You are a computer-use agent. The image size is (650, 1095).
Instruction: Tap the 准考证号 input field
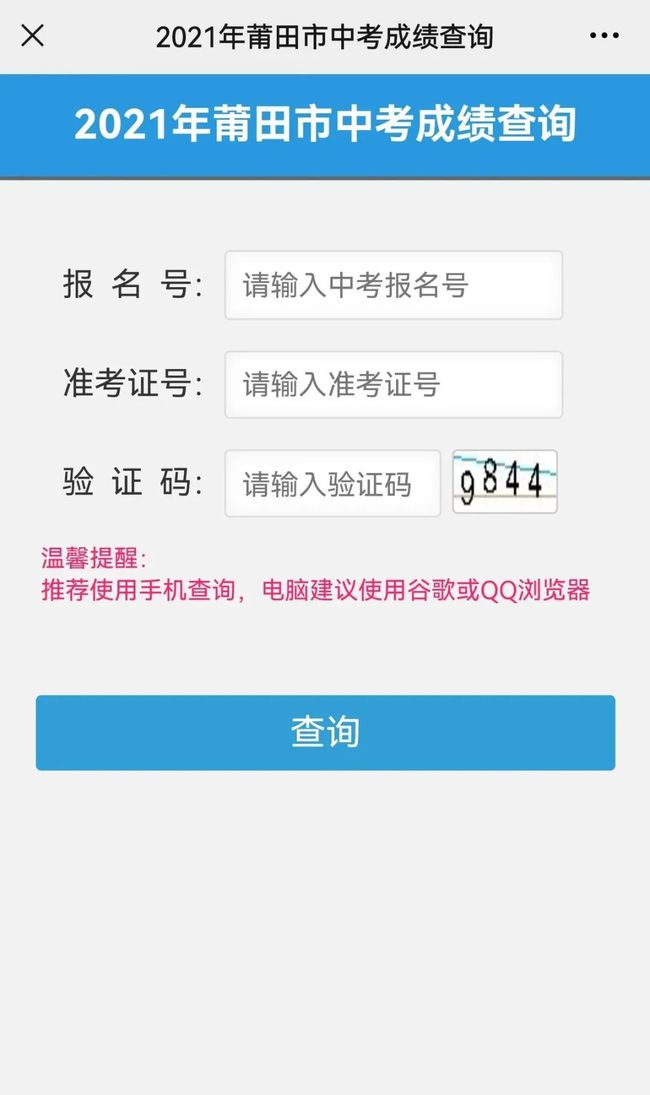[393, 384]
